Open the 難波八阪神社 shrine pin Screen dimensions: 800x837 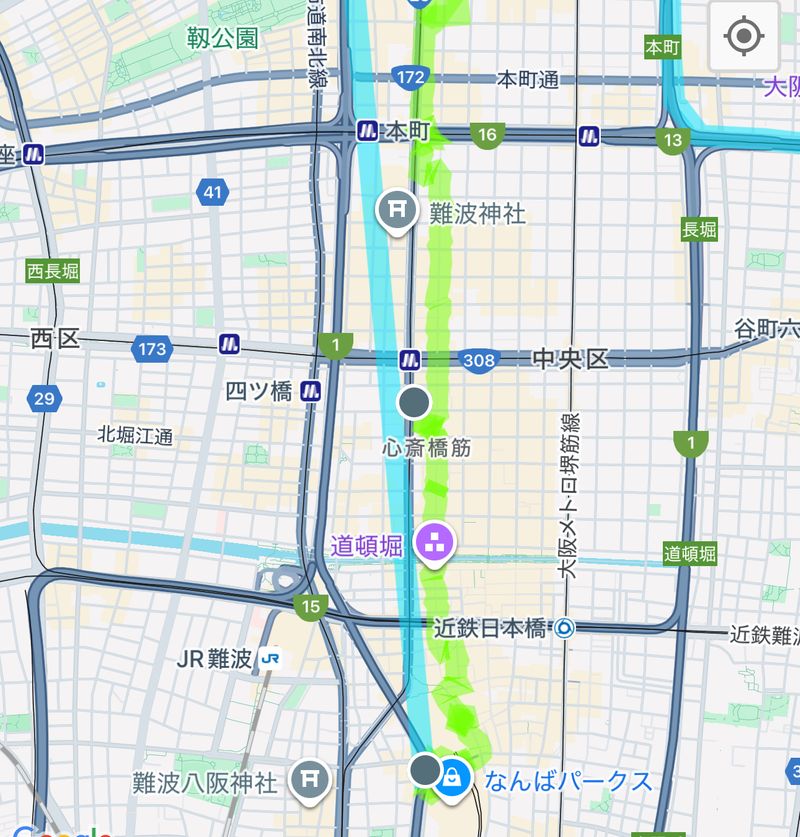pyautogui.click(x=311, y=776)
